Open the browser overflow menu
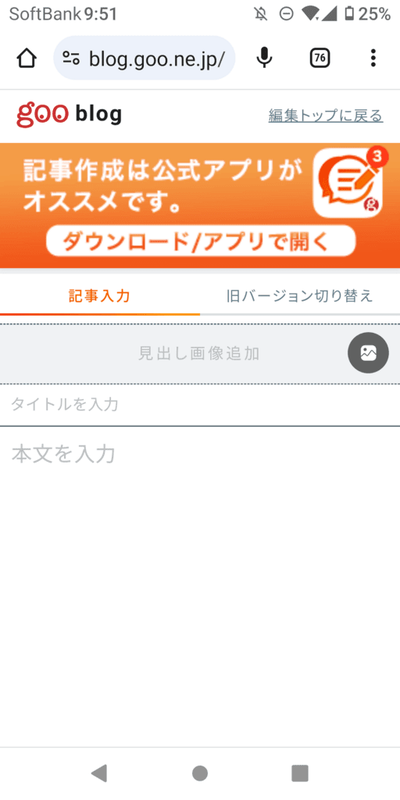Viewport: 400px width, 800px height. coord(373,58)
